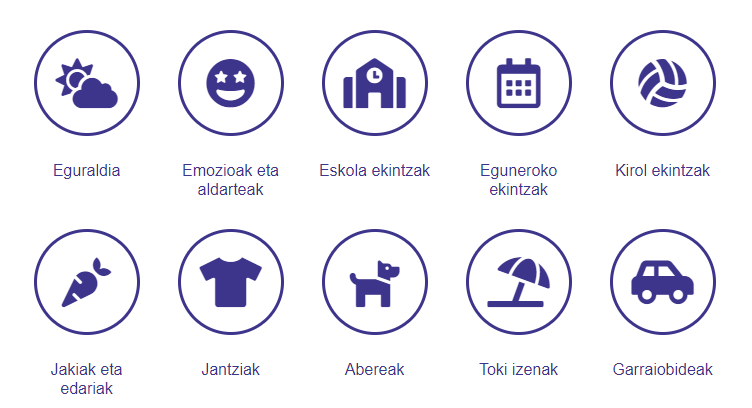
Task: Tap the Abereak animals category
Action: [x=375, y=282]
